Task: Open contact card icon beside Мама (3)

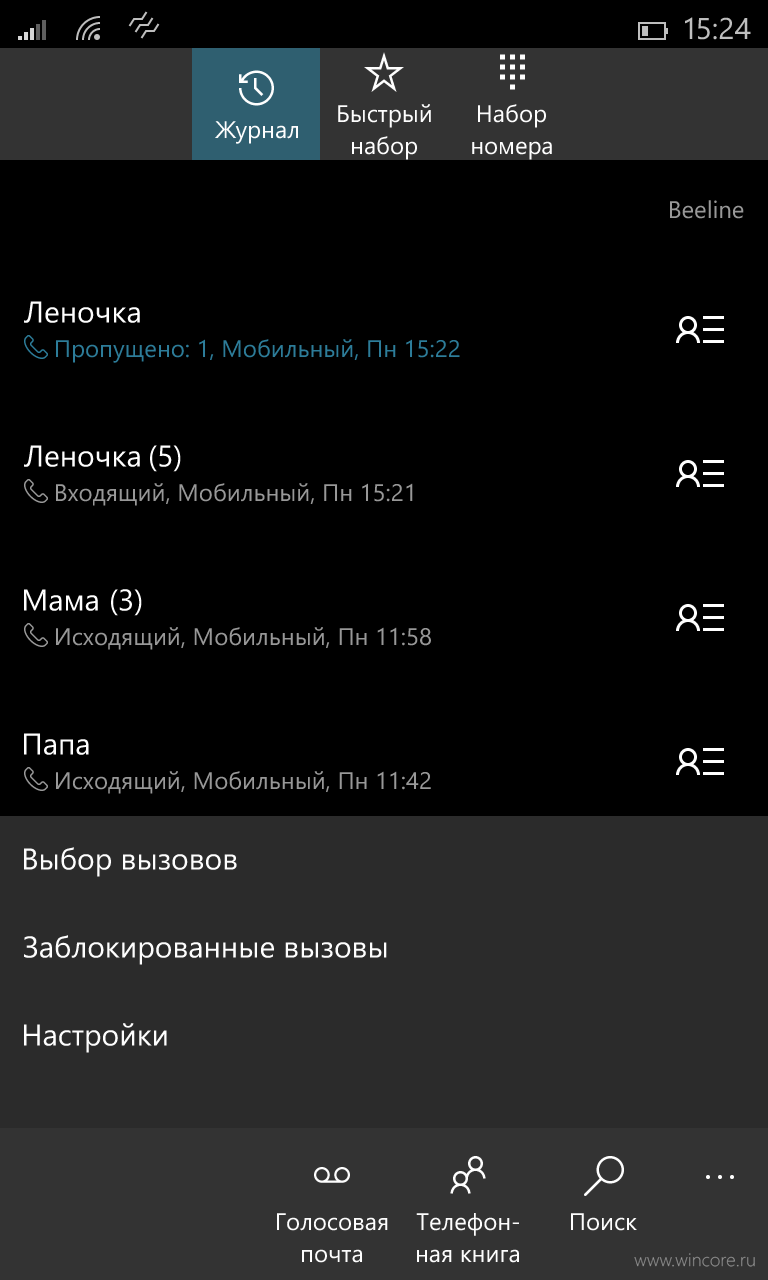Action: pyautogui.click(x=700, y=618)
